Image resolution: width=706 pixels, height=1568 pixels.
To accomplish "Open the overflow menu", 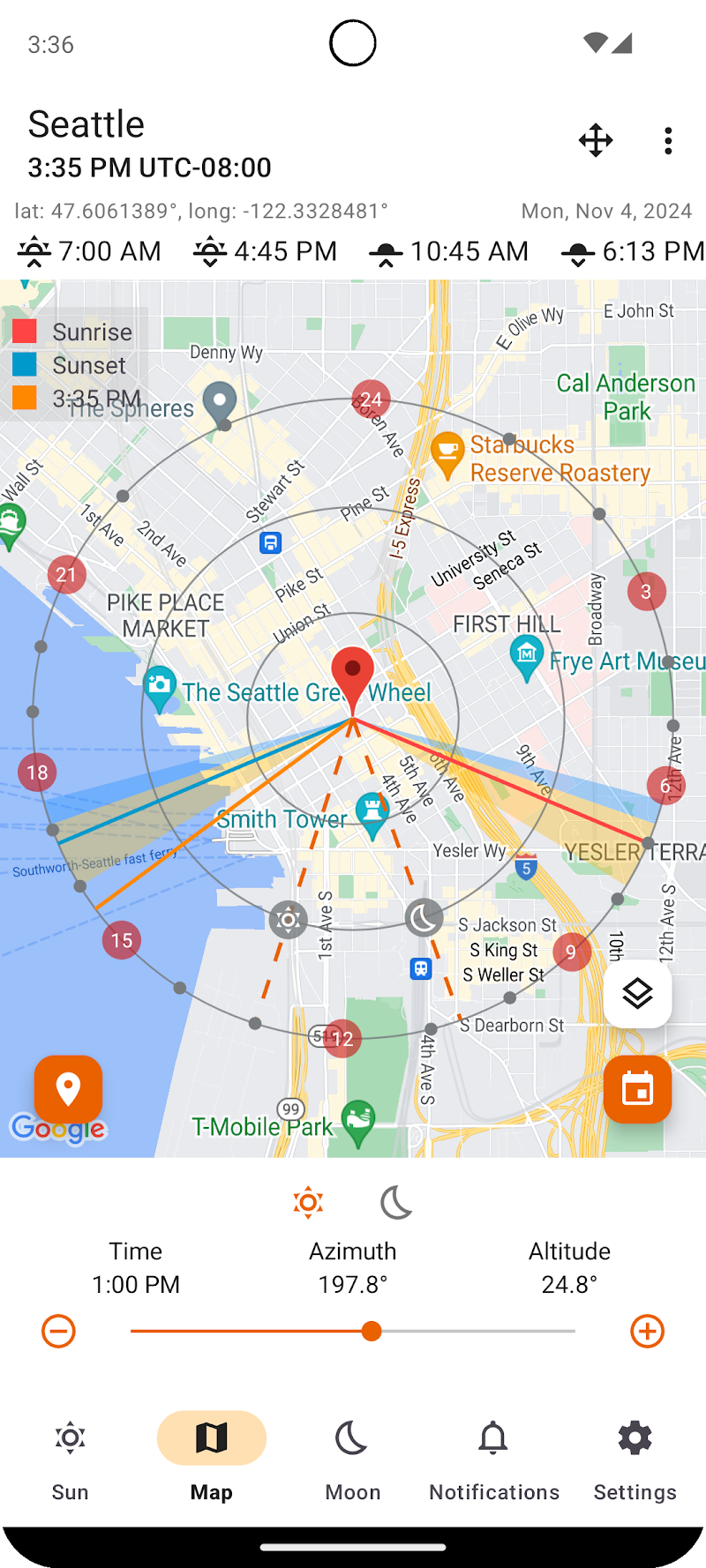I will point(668,140).
